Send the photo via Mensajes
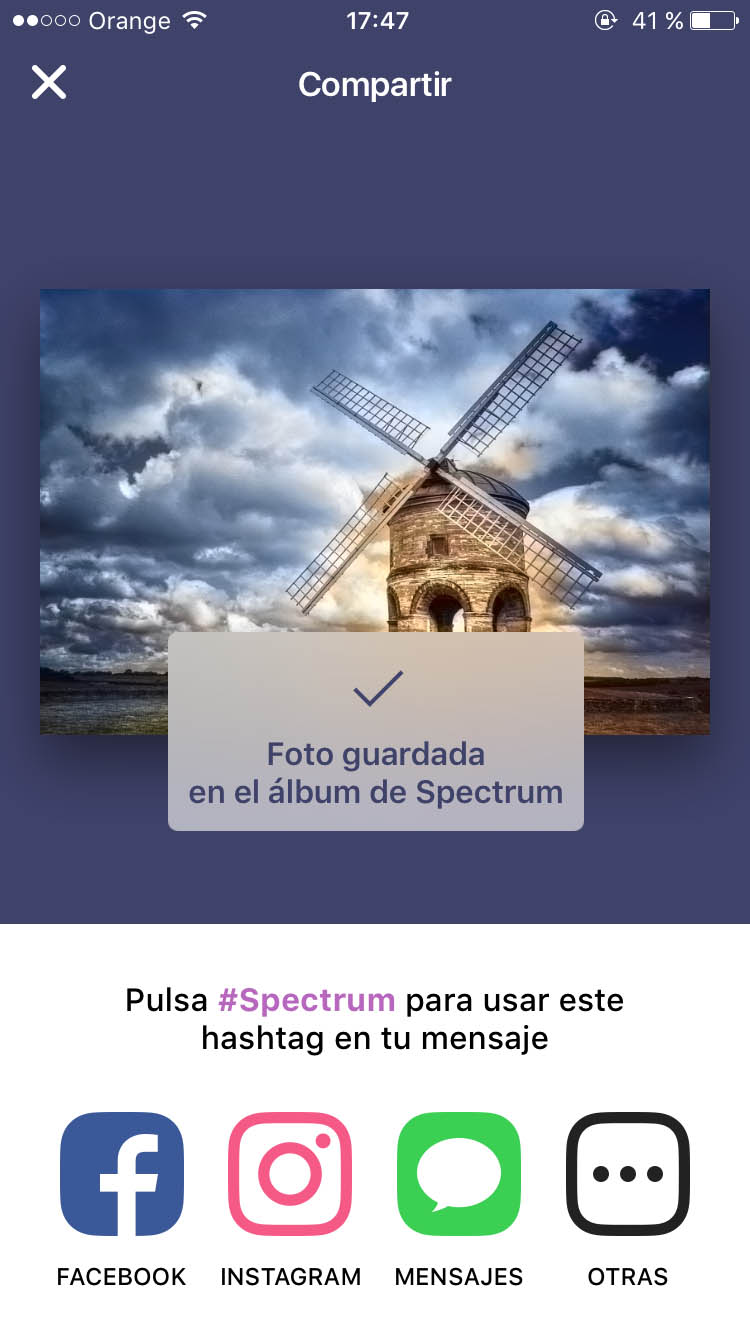This screenshot has height=1334, width=750. [459, 1174]
